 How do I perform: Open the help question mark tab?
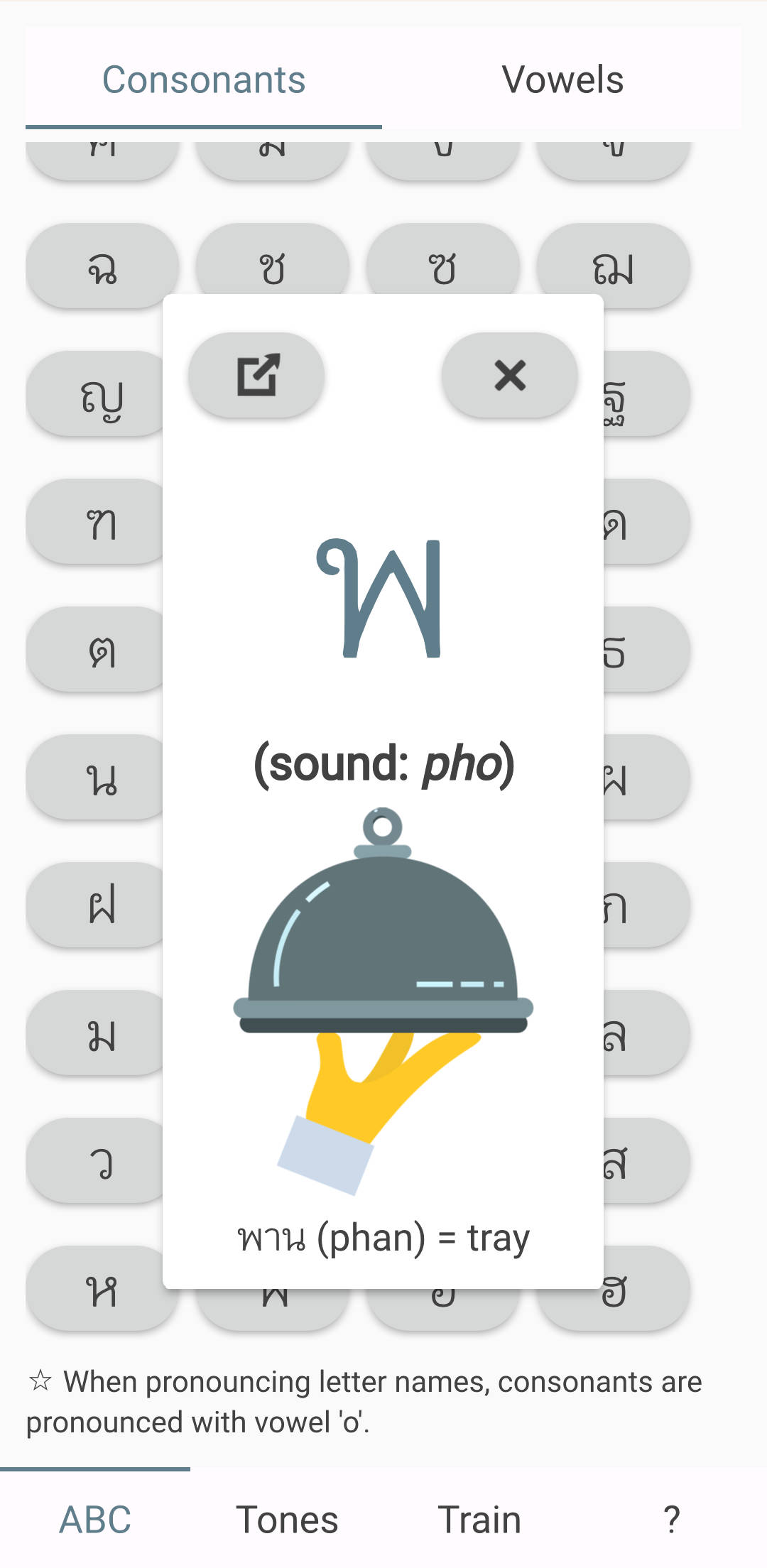671,1520
